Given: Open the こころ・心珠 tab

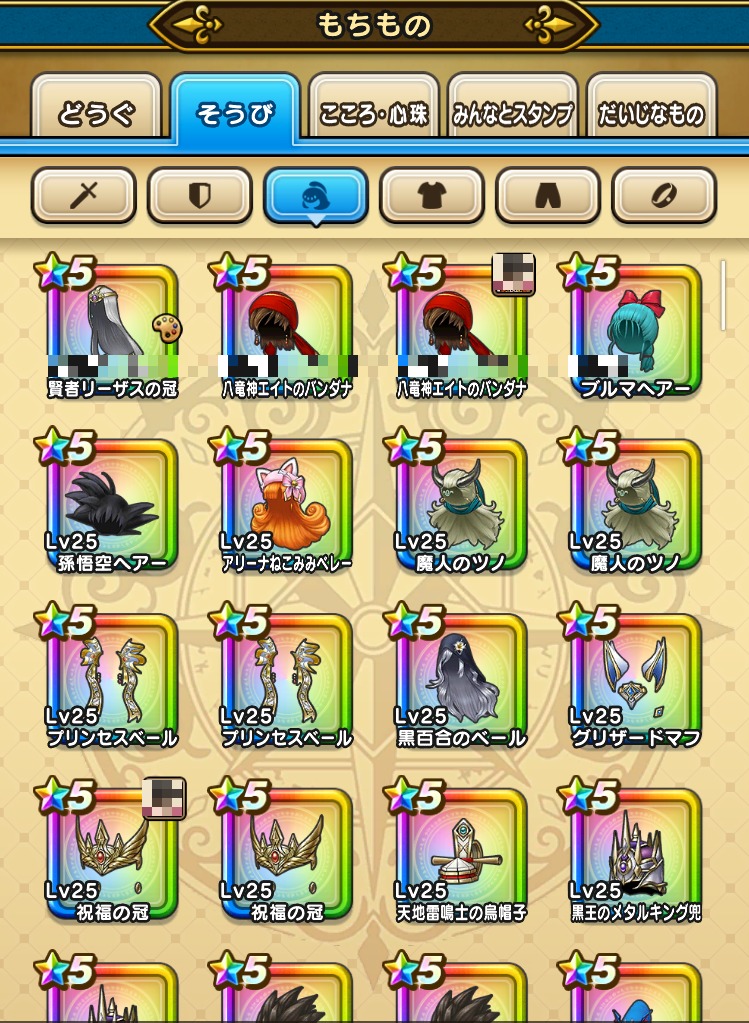Looking at the screenshot, I should (x=374, y=113).
